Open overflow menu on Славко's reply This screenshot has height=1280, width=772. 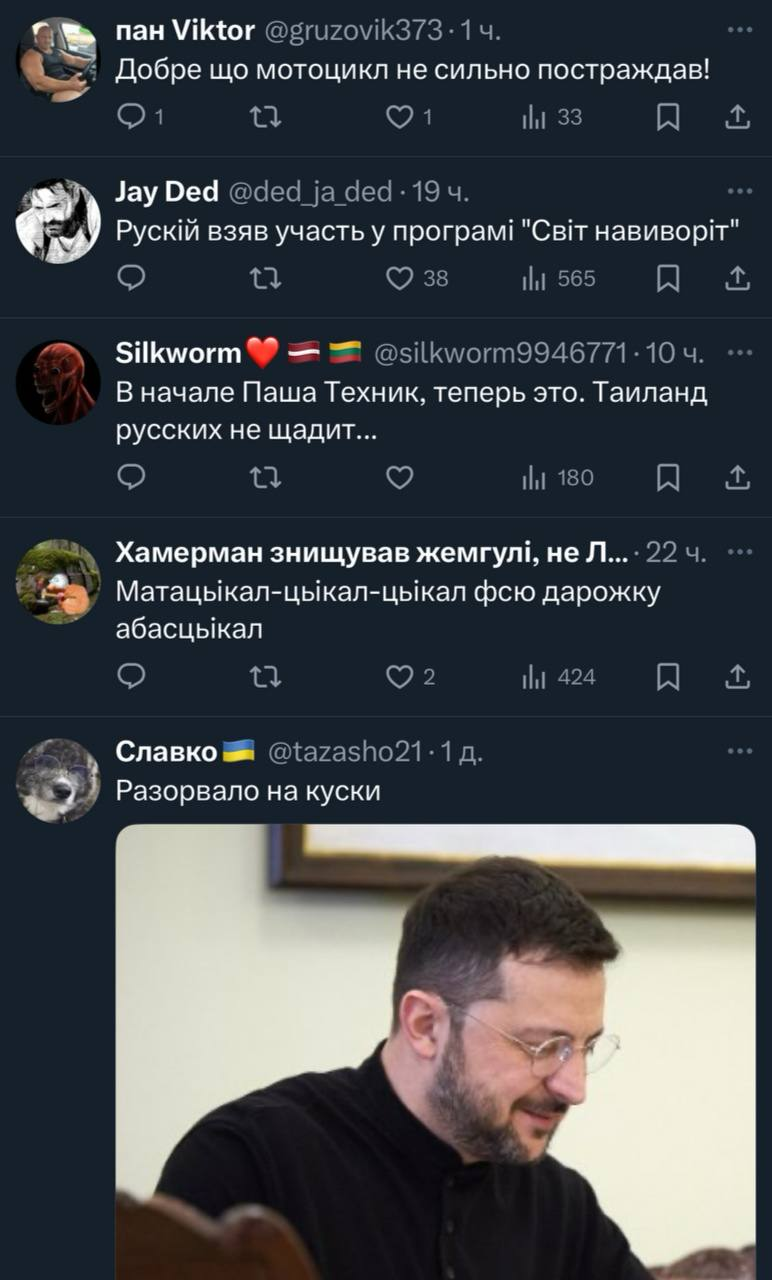click(739, 751)
